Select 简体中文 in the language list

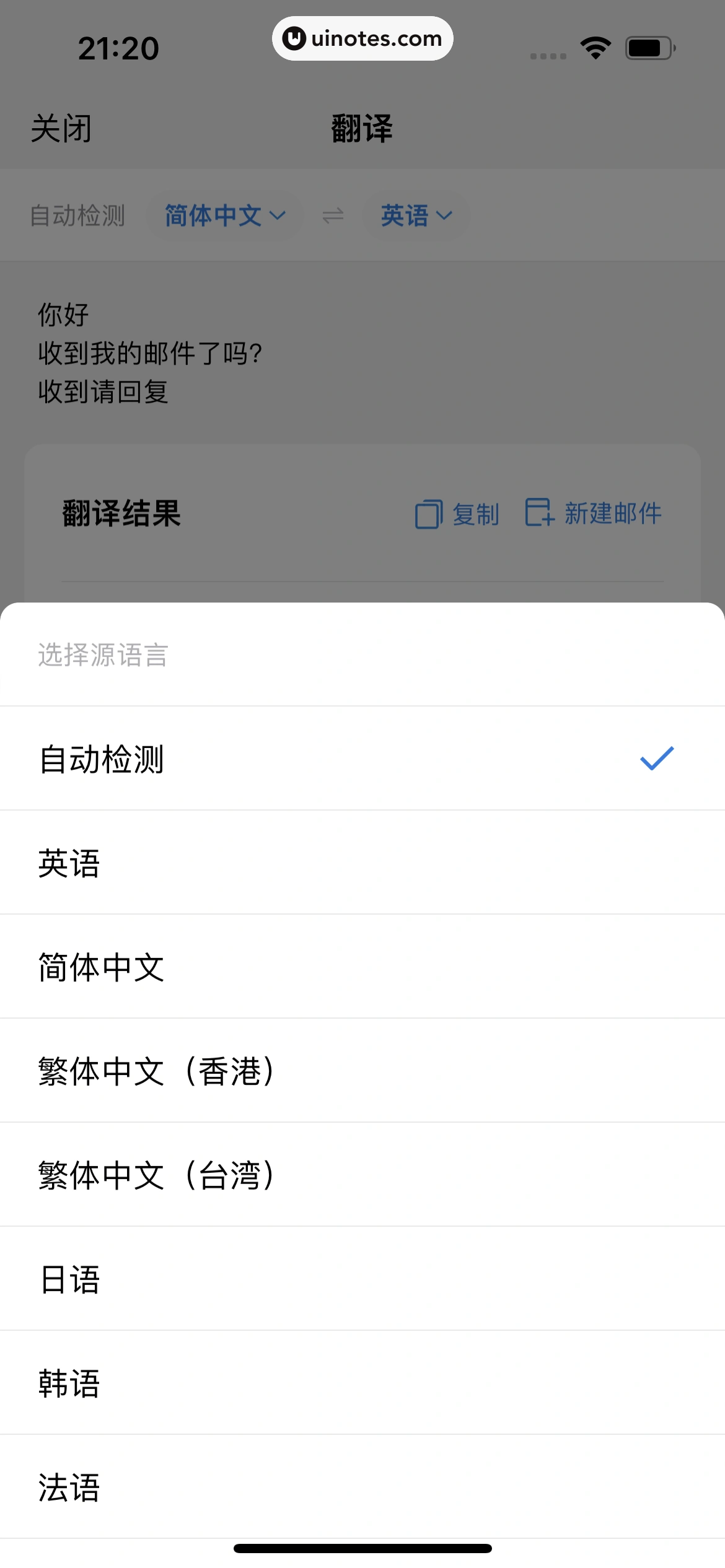pyautogui.click(x=102, y=967)
